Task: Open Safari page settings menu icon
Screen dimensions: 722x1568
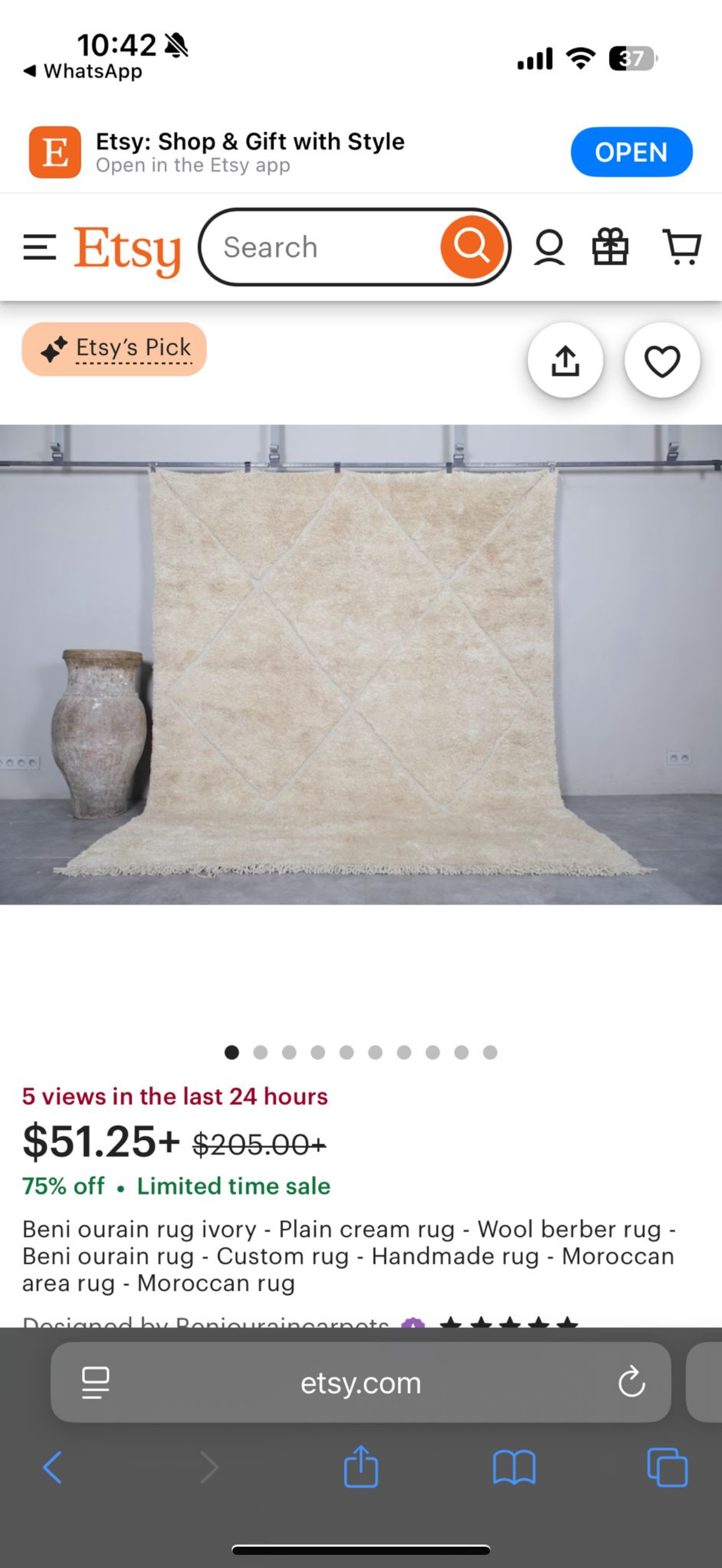Action: click(96, 1382)
